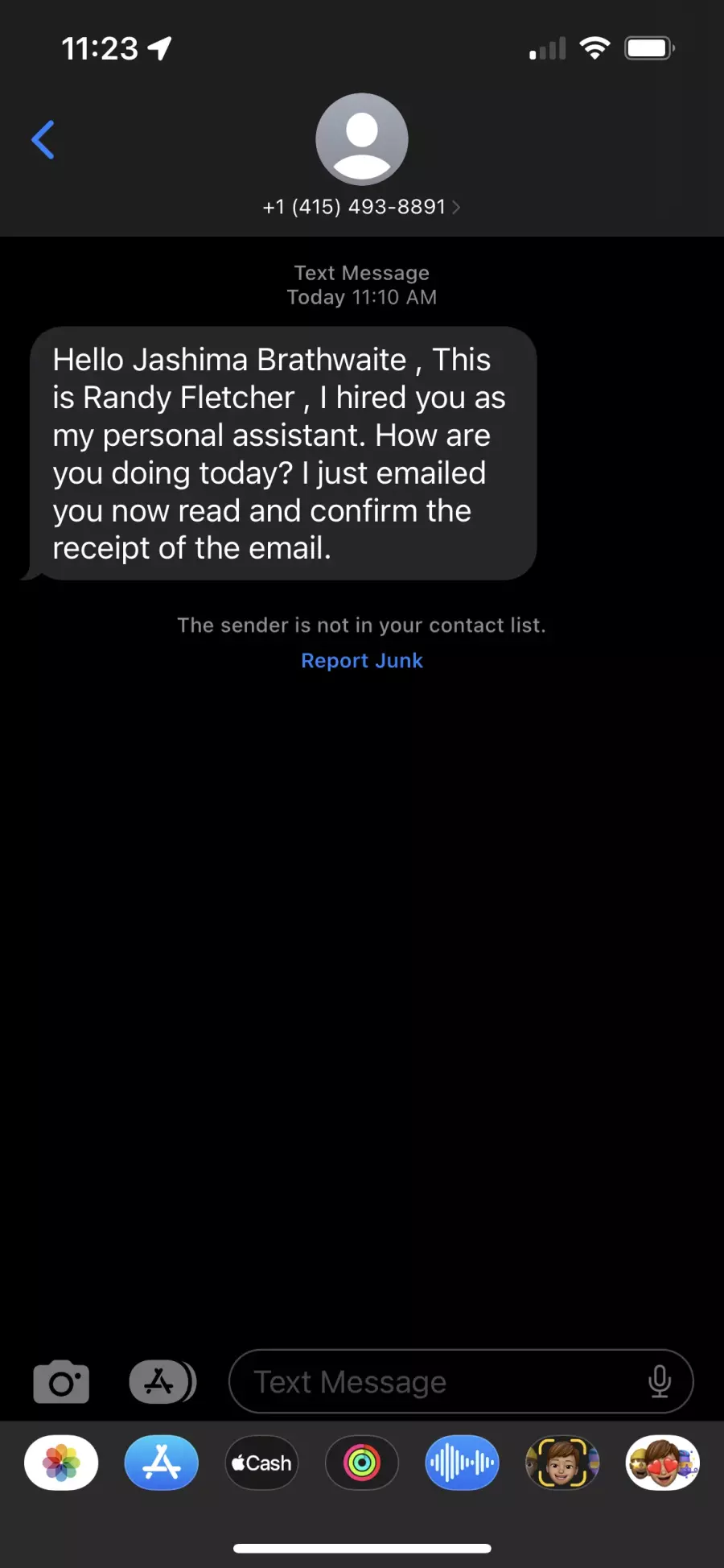Screen dimensions: 724x1568
Task: Toggle the iMessage apps drawer button
Action: pyautogui.click(x=162, y=1382)
